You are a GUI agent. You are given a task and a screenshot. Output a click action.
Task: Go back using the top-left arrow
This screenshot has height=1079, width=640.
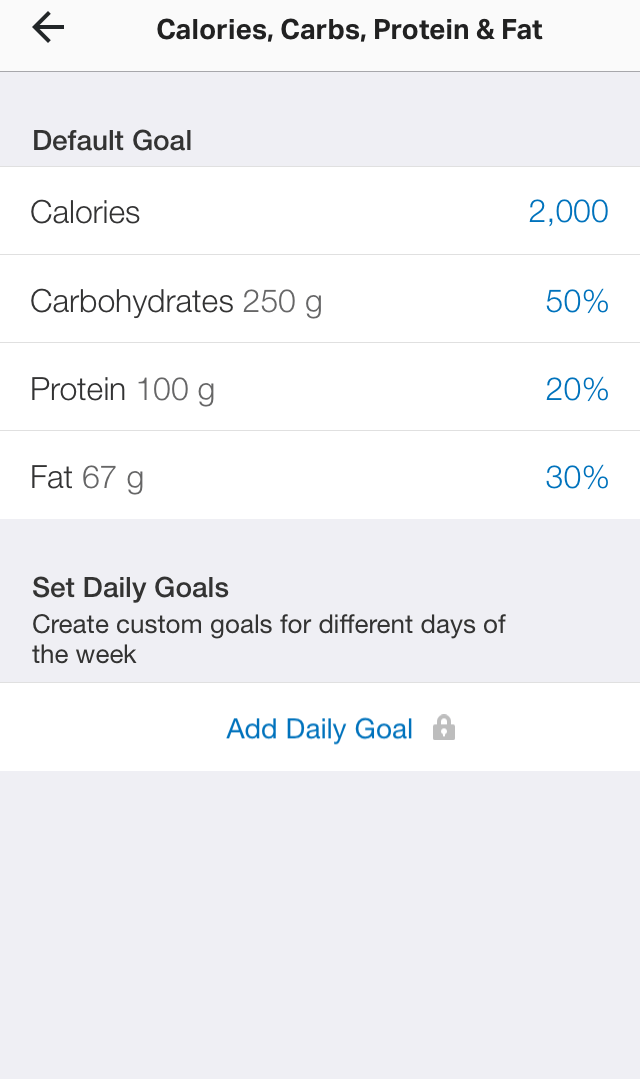coord(47,28)
